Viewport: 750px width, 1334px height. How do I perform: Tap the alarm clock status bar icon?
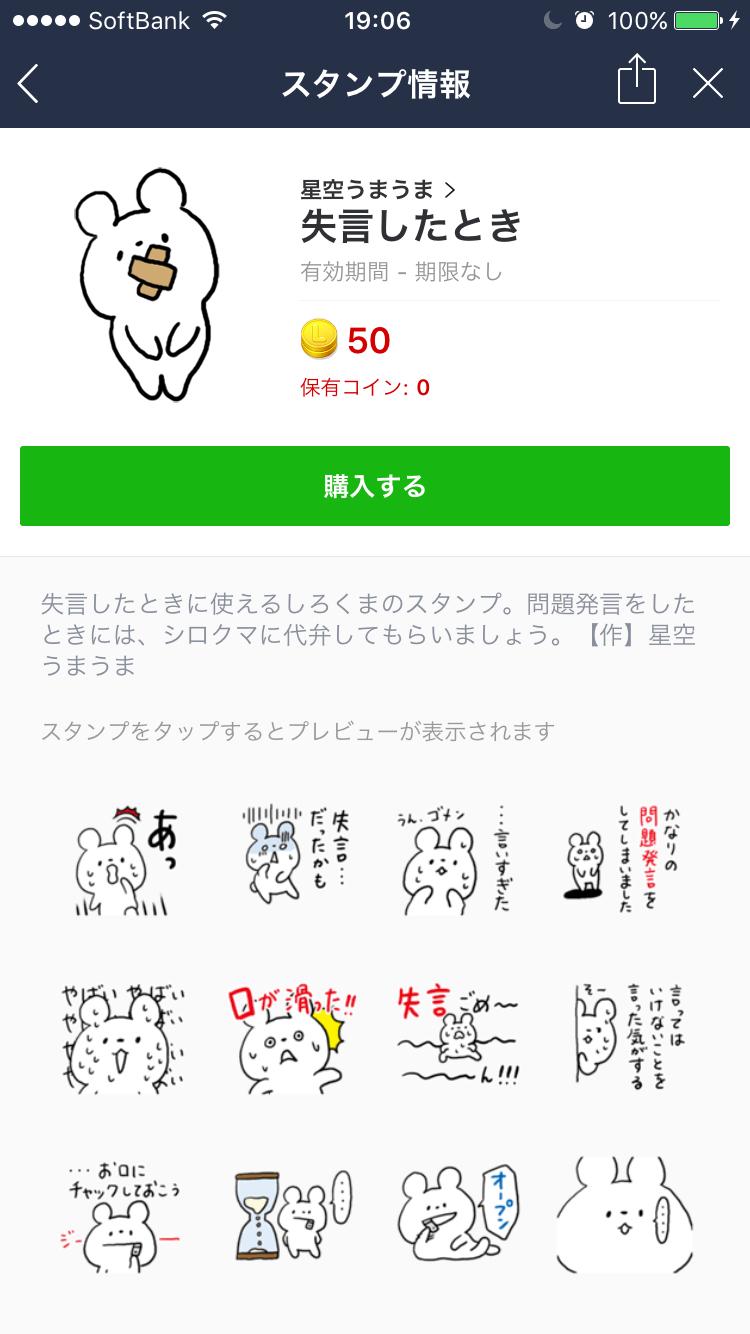[x=585, y=18]
